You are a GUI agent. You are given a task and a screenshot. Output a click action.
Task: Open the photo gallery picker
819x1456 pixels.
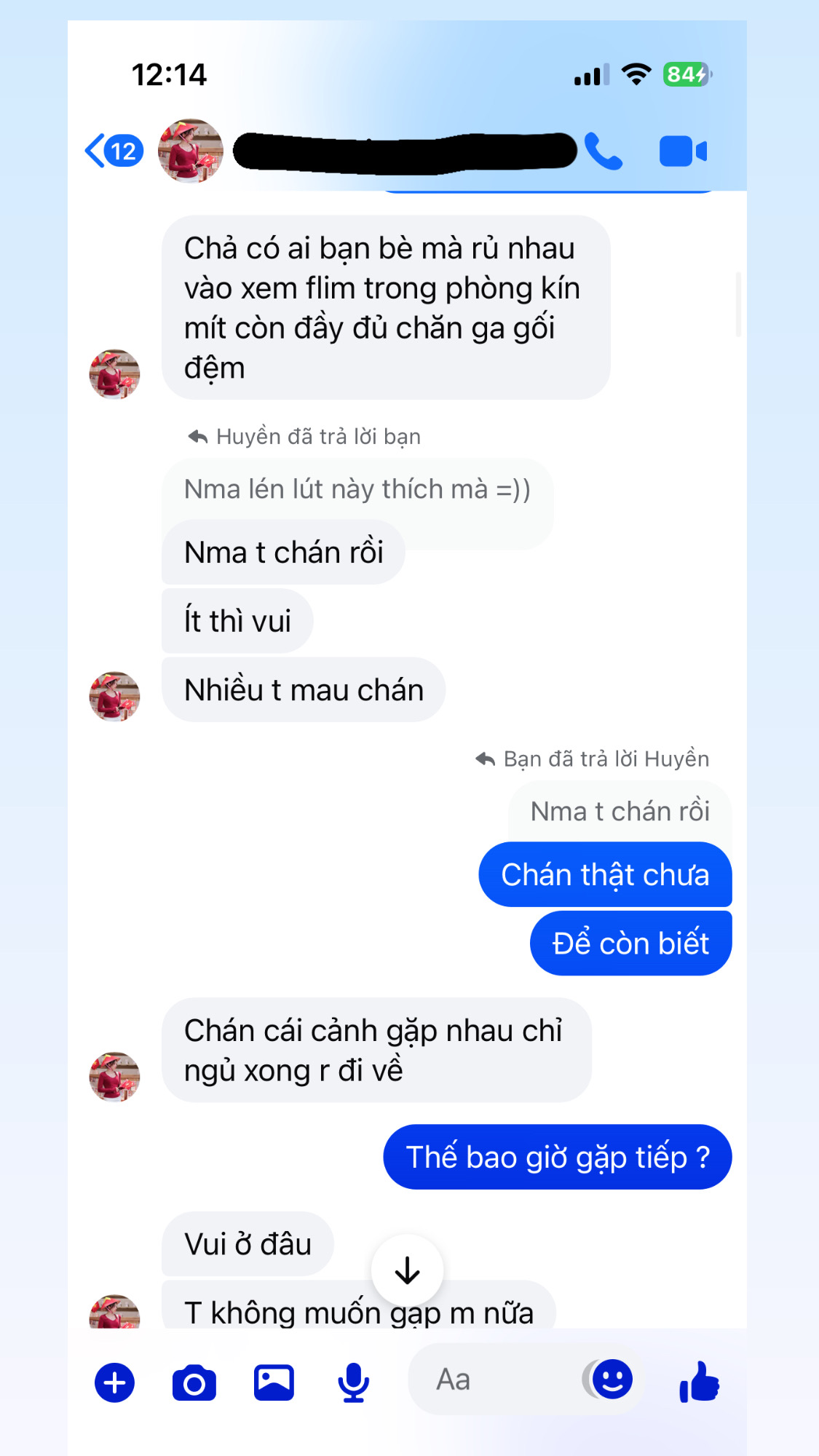(x=274, y=1382)
